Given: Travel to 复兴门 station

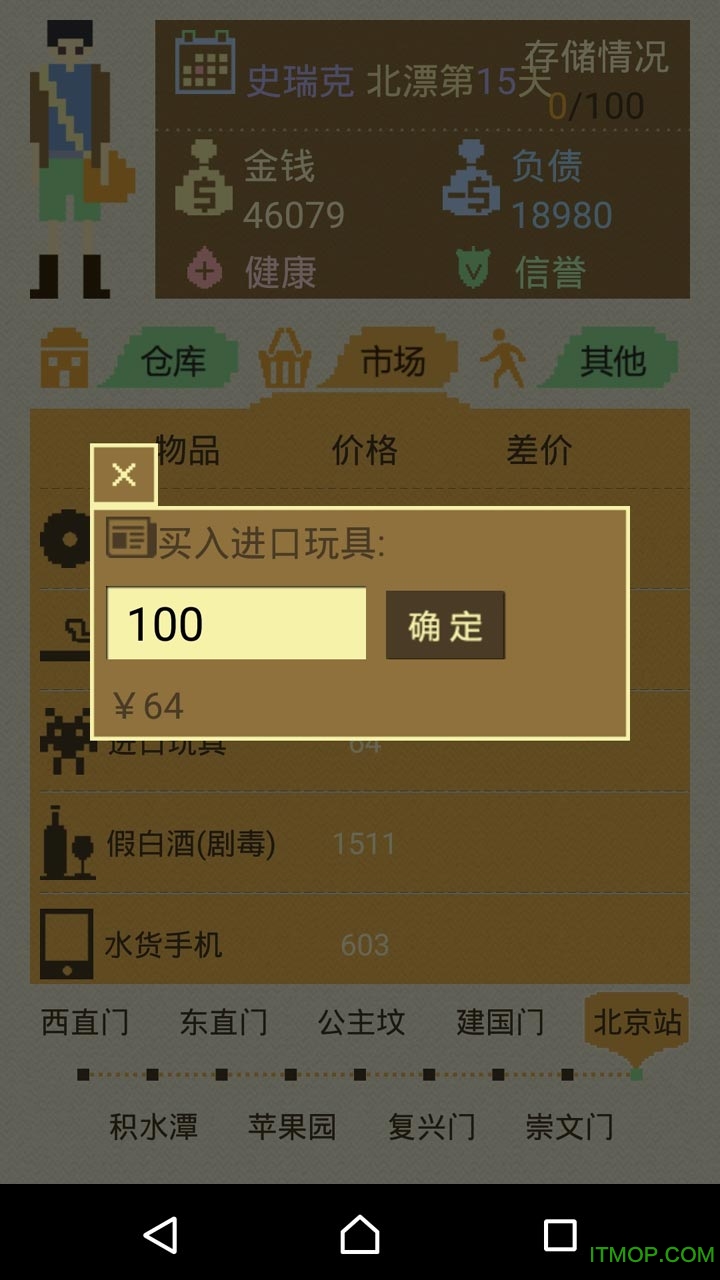Looking at the screenshot, I should pos(431,1127).
